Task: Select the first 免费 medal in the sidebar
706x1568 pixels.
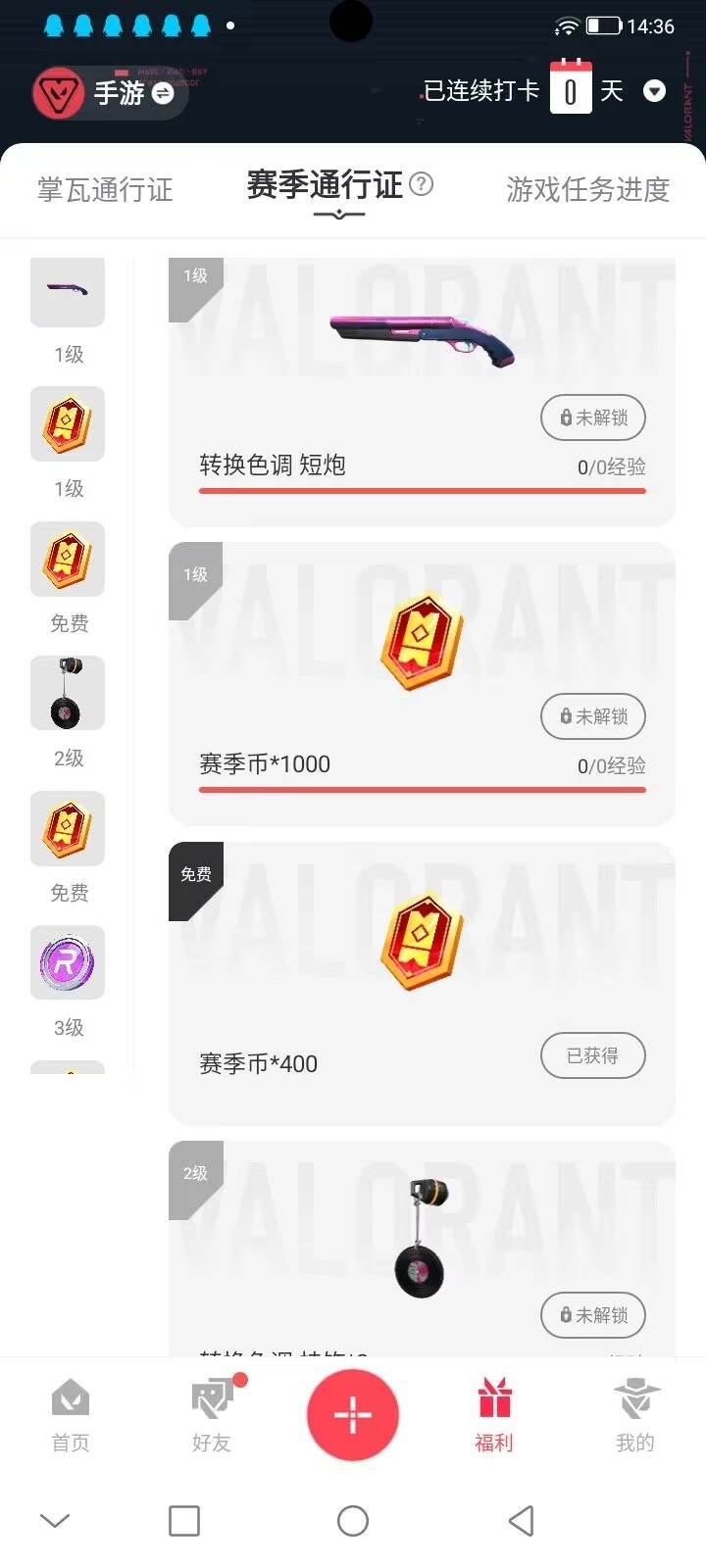Action: [67, 560]
